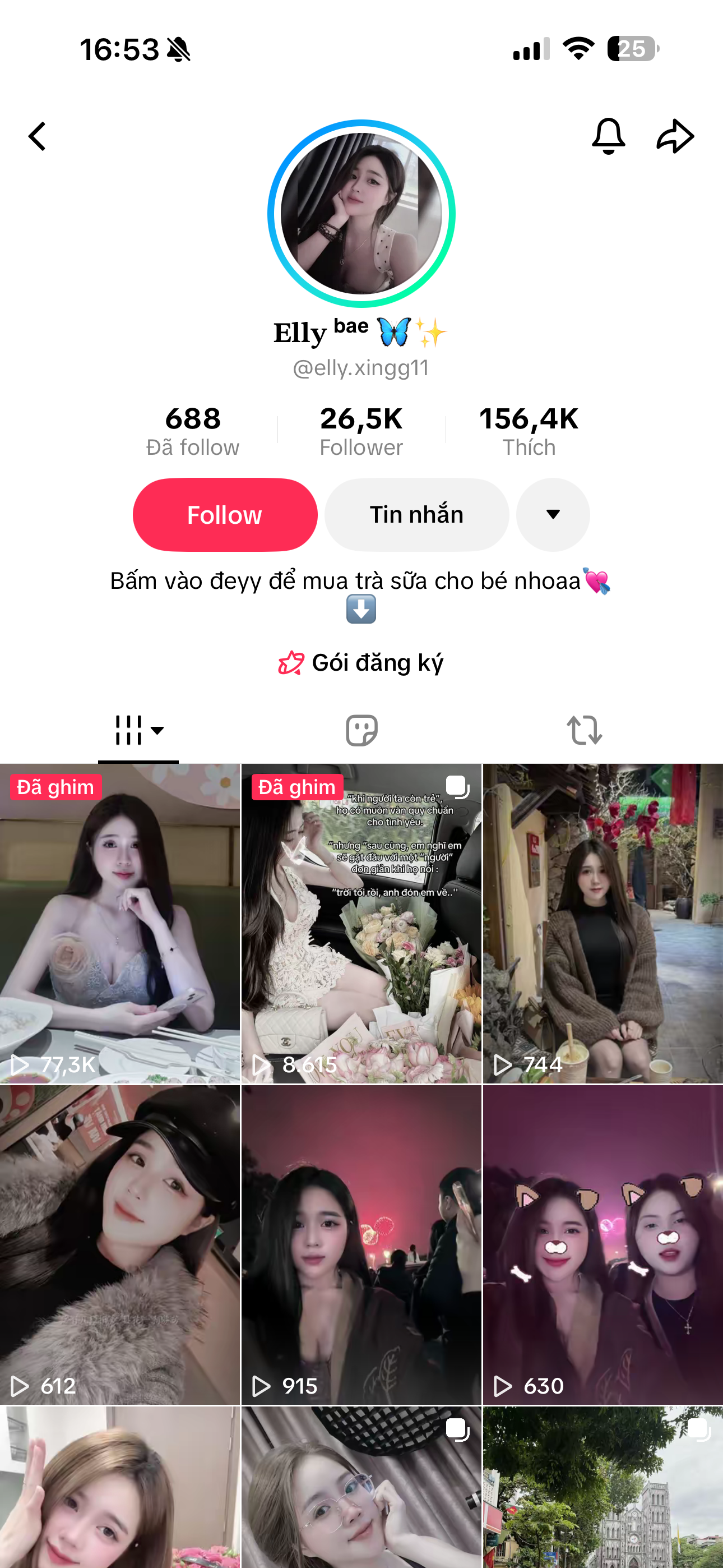This screenshot has height=1568, width=723.
Task: Open the video with 612 views
Action: coord(120,1245)
